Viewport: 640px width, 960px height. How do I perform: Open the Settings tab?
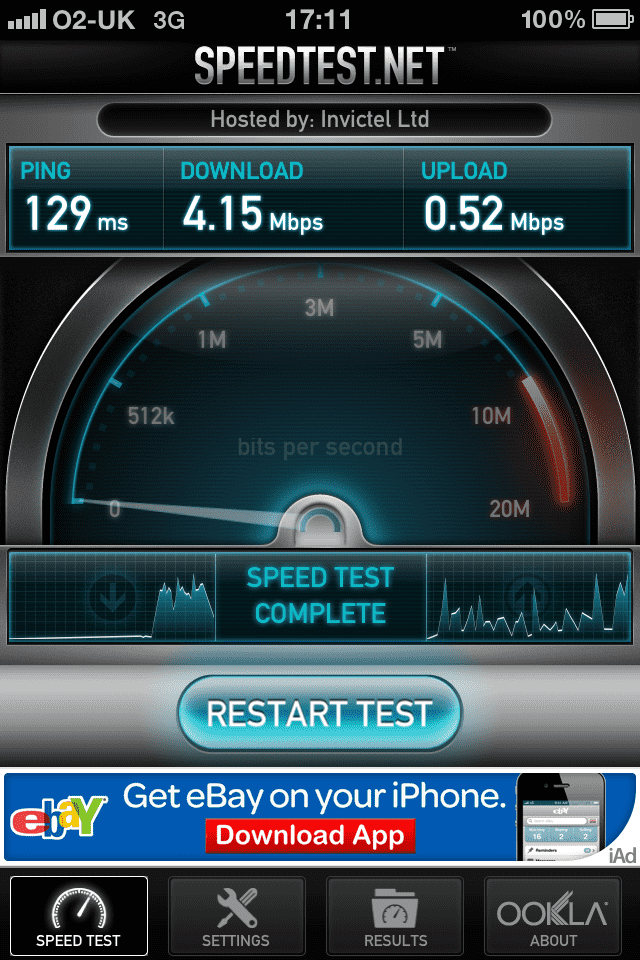click(236, 915)
